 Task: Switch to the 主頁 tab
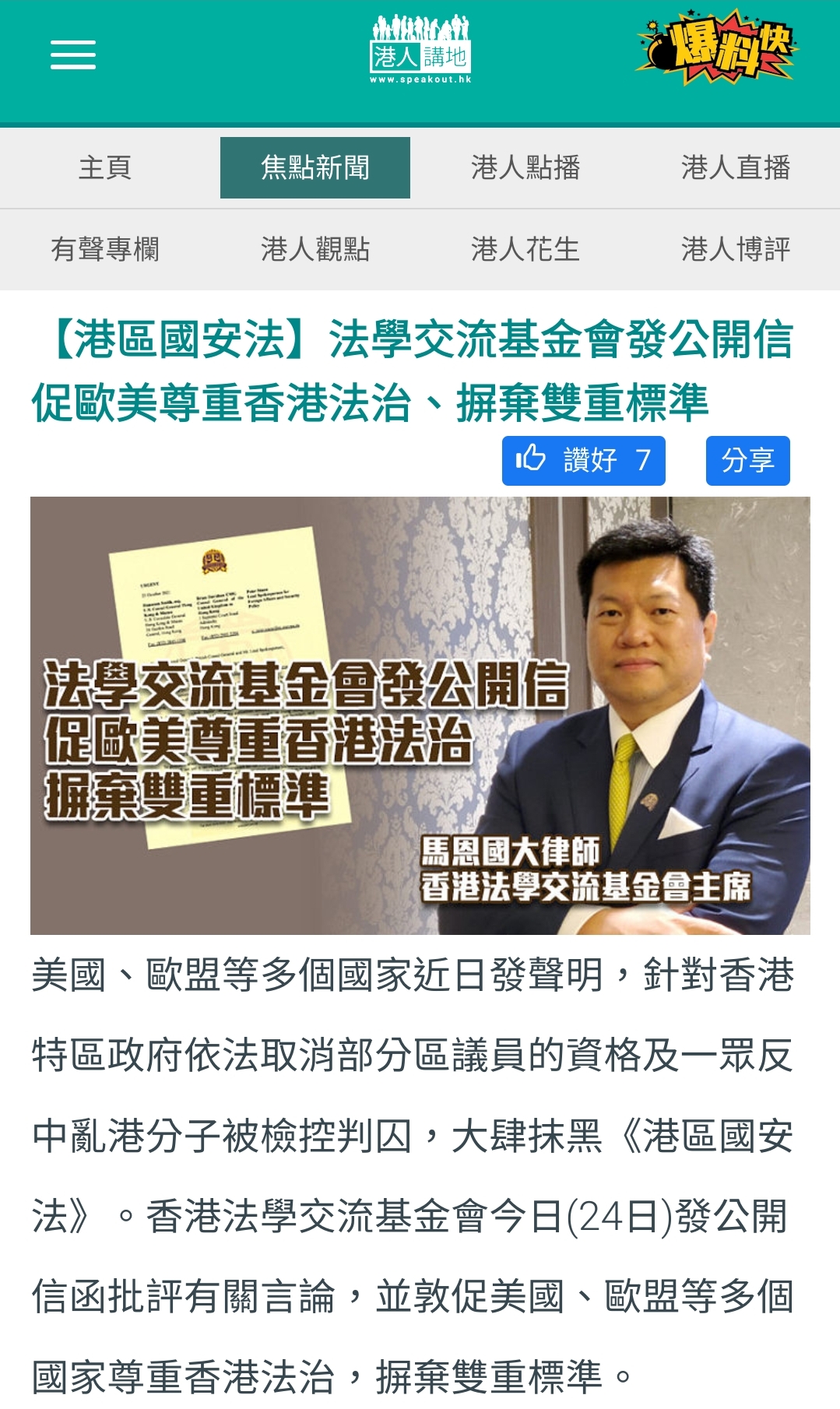click(x=105, y=167)
